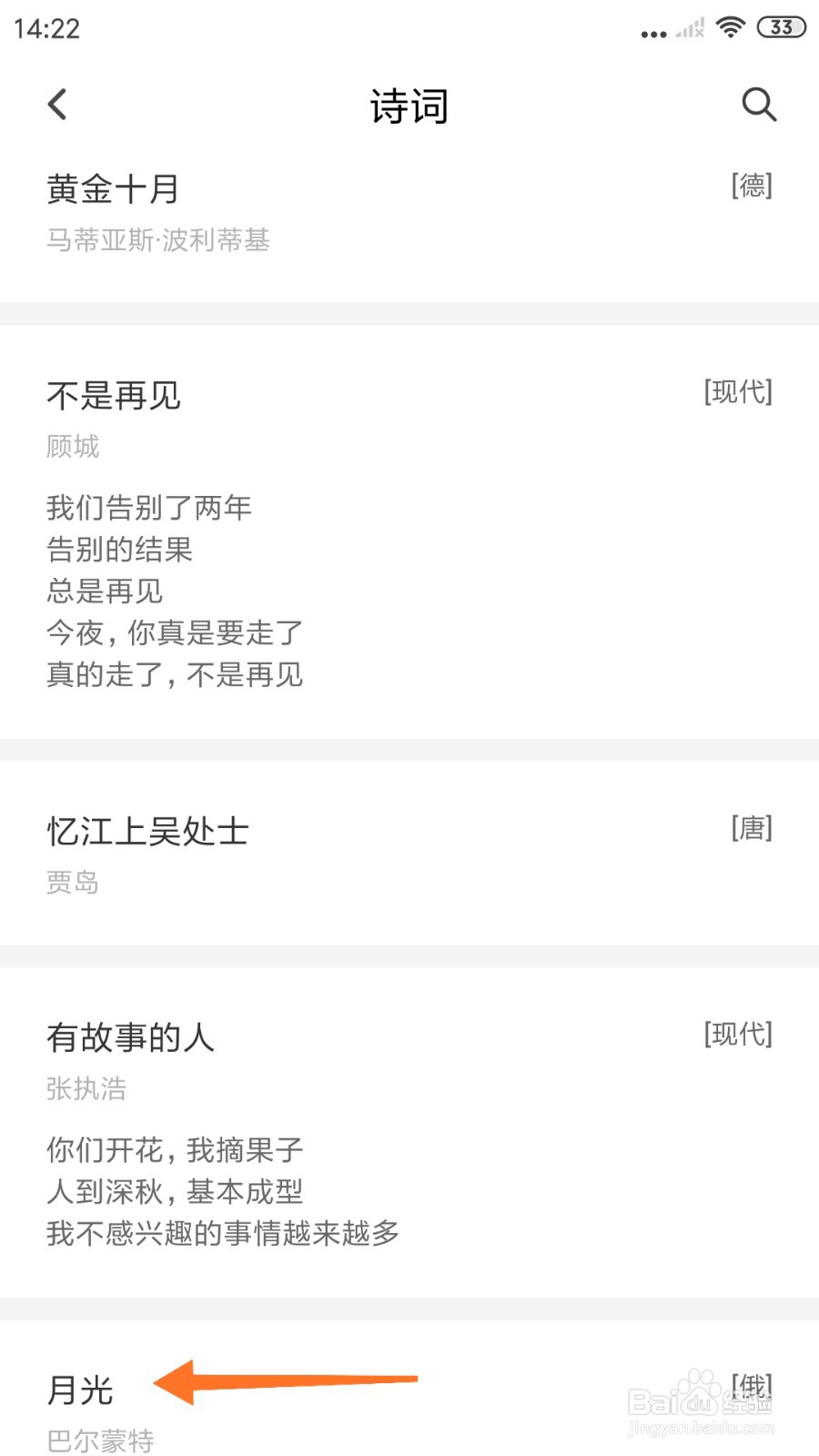Open the poem 黄金十月

point(111,190)
